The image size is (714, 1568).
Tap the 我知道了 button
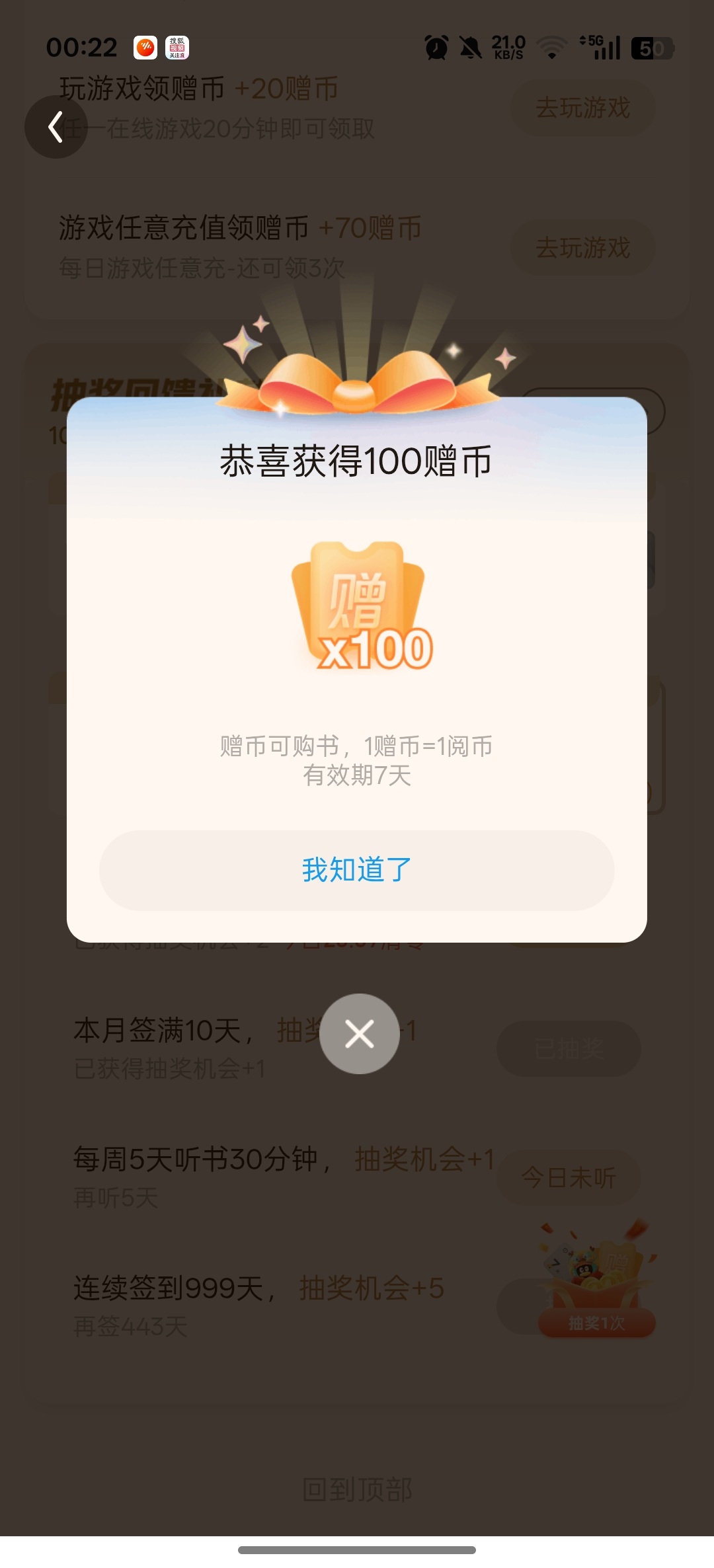356,870
